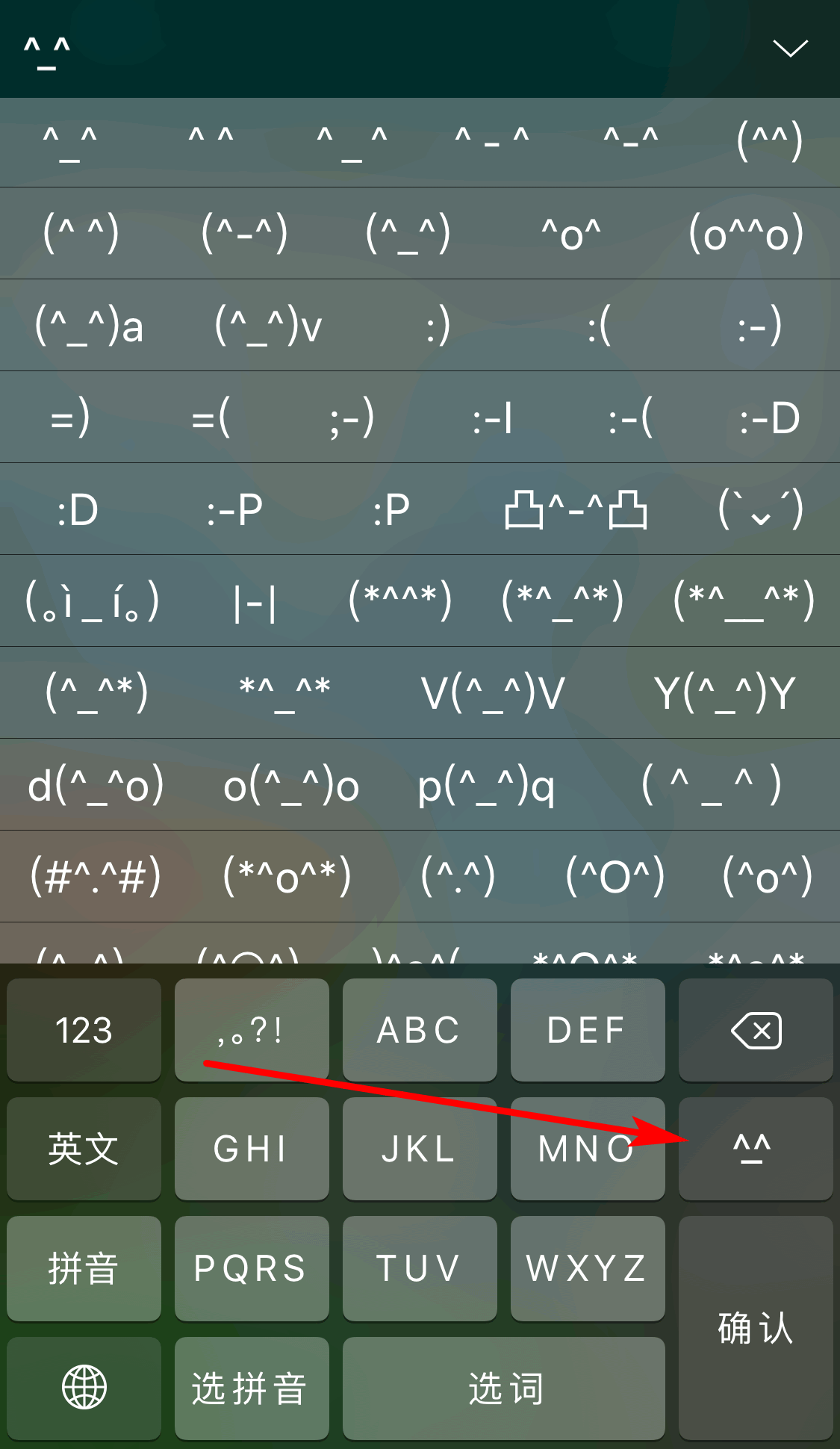840x1449 pixels.
Task: Tap the backspace delete key
Action: tap(756, 1029)
